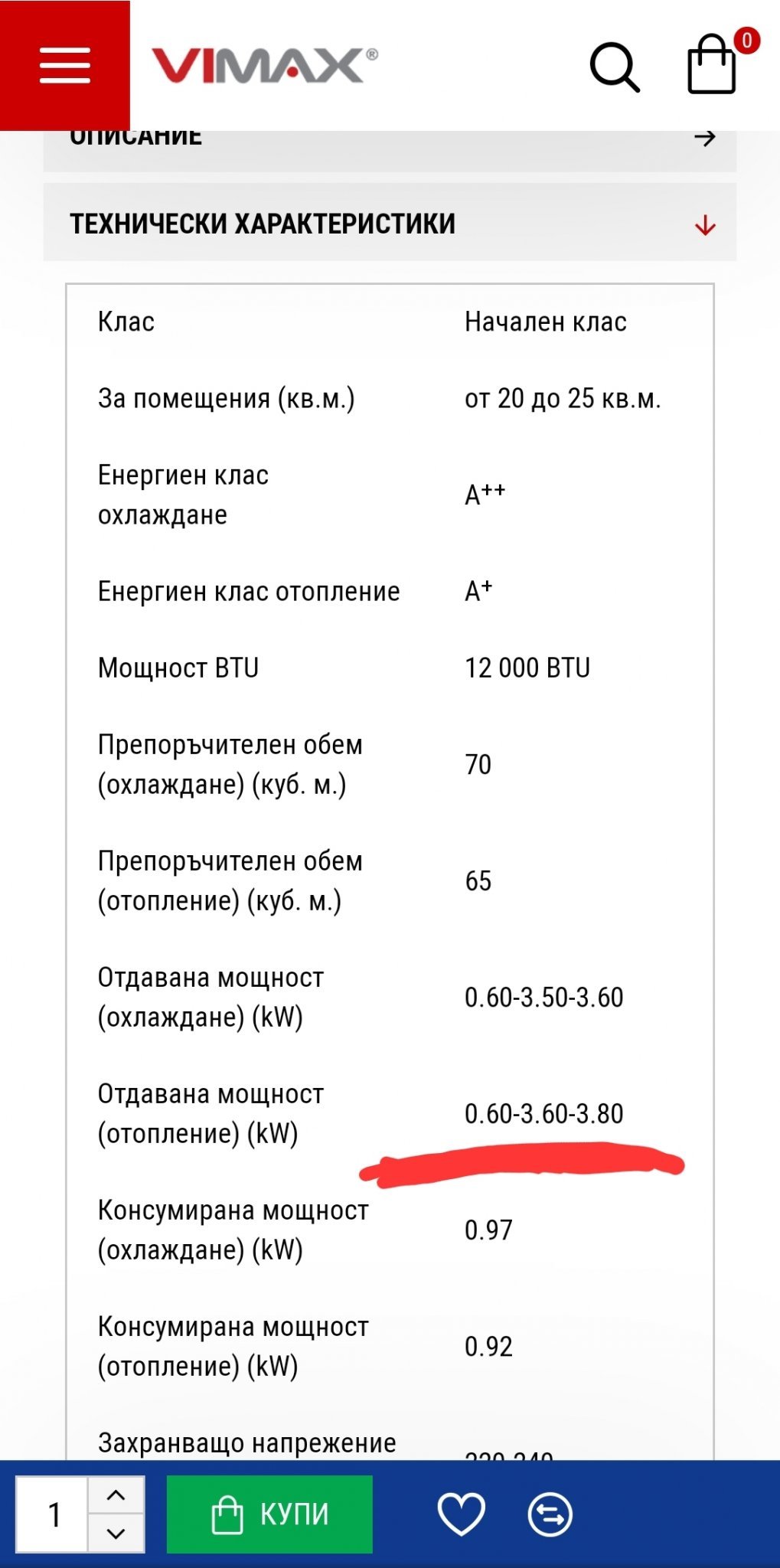This screenshot has height=1568, width=780.
Task: Tap the quantity input field
Action: pos(53,1514)
